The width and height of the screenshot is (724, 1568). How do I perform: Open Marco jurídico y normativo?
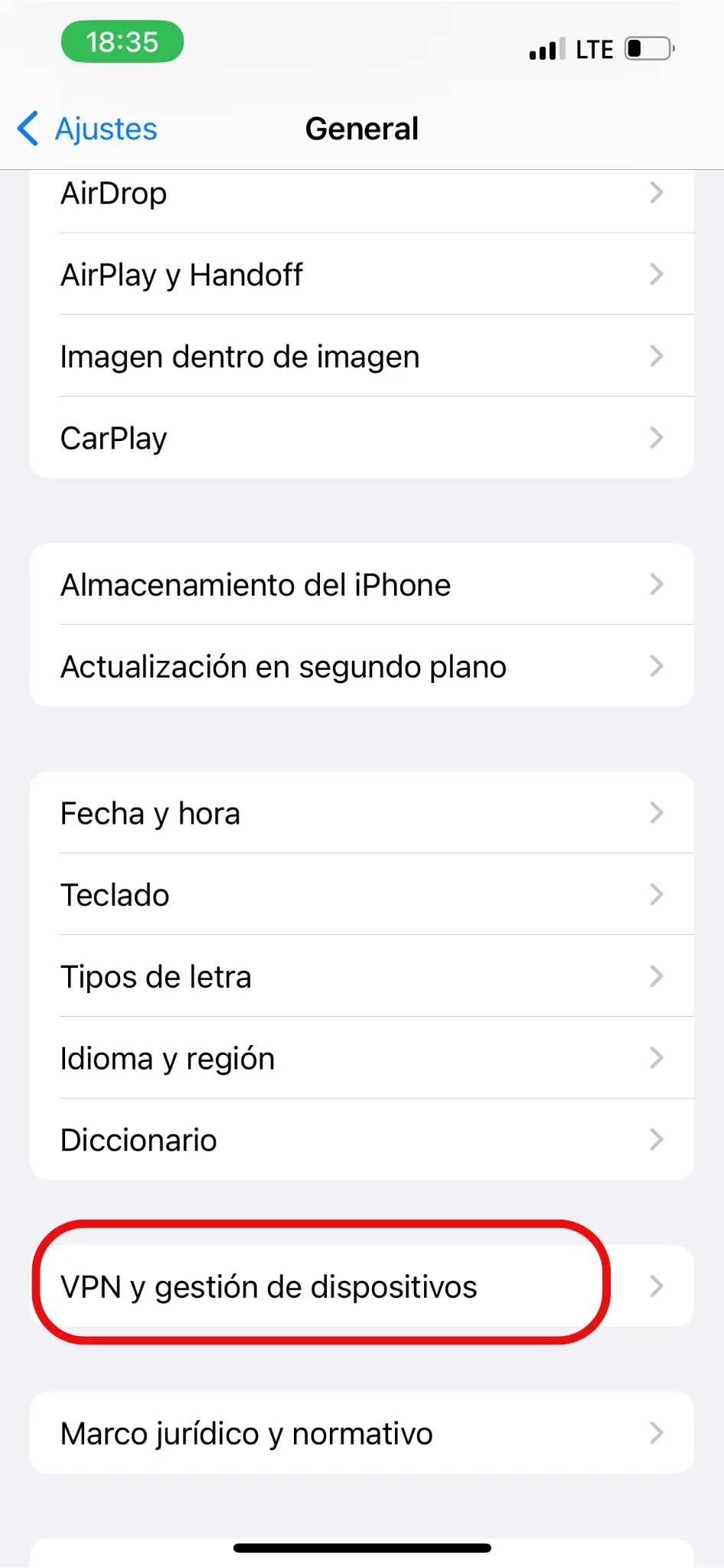(x=361, y=1433)
